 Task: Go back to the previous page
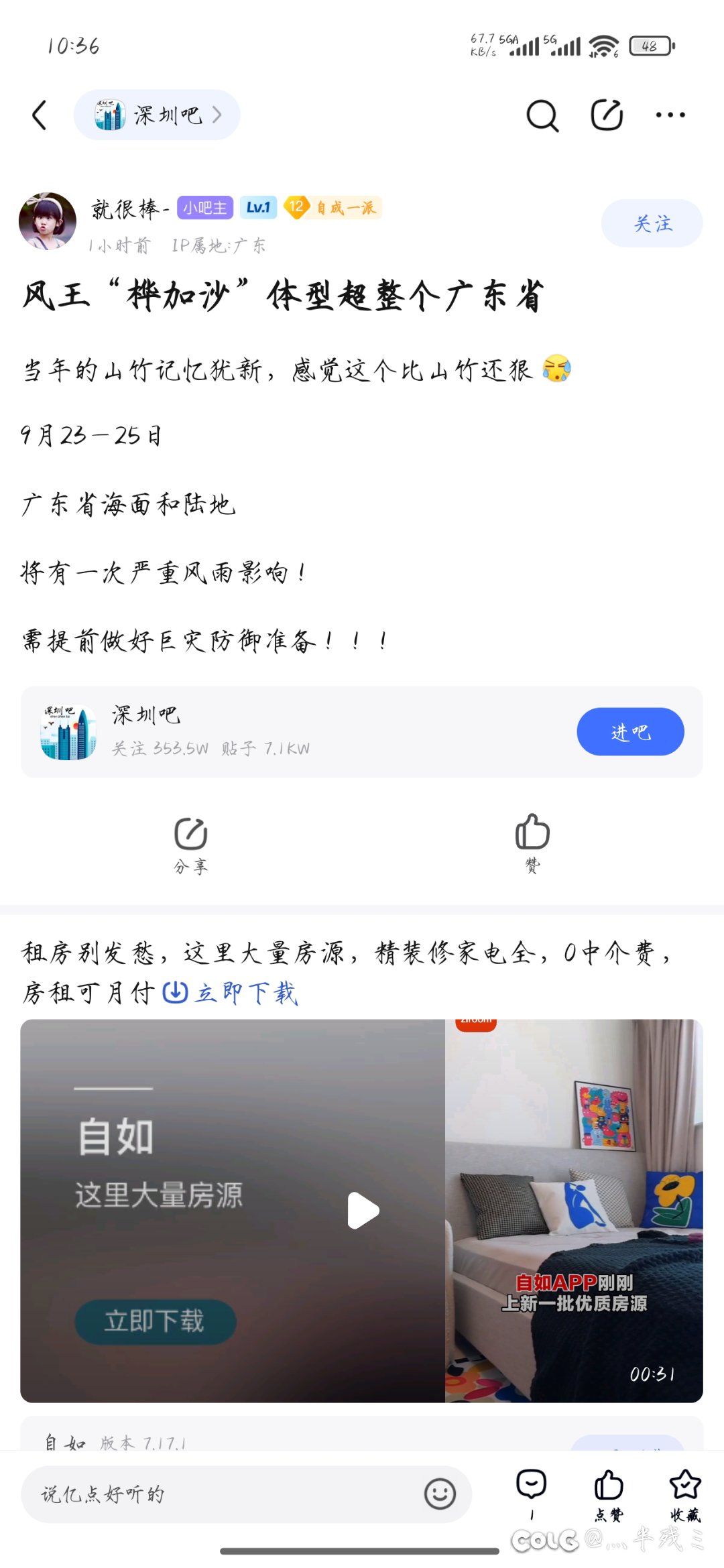(x=40, y=115)
